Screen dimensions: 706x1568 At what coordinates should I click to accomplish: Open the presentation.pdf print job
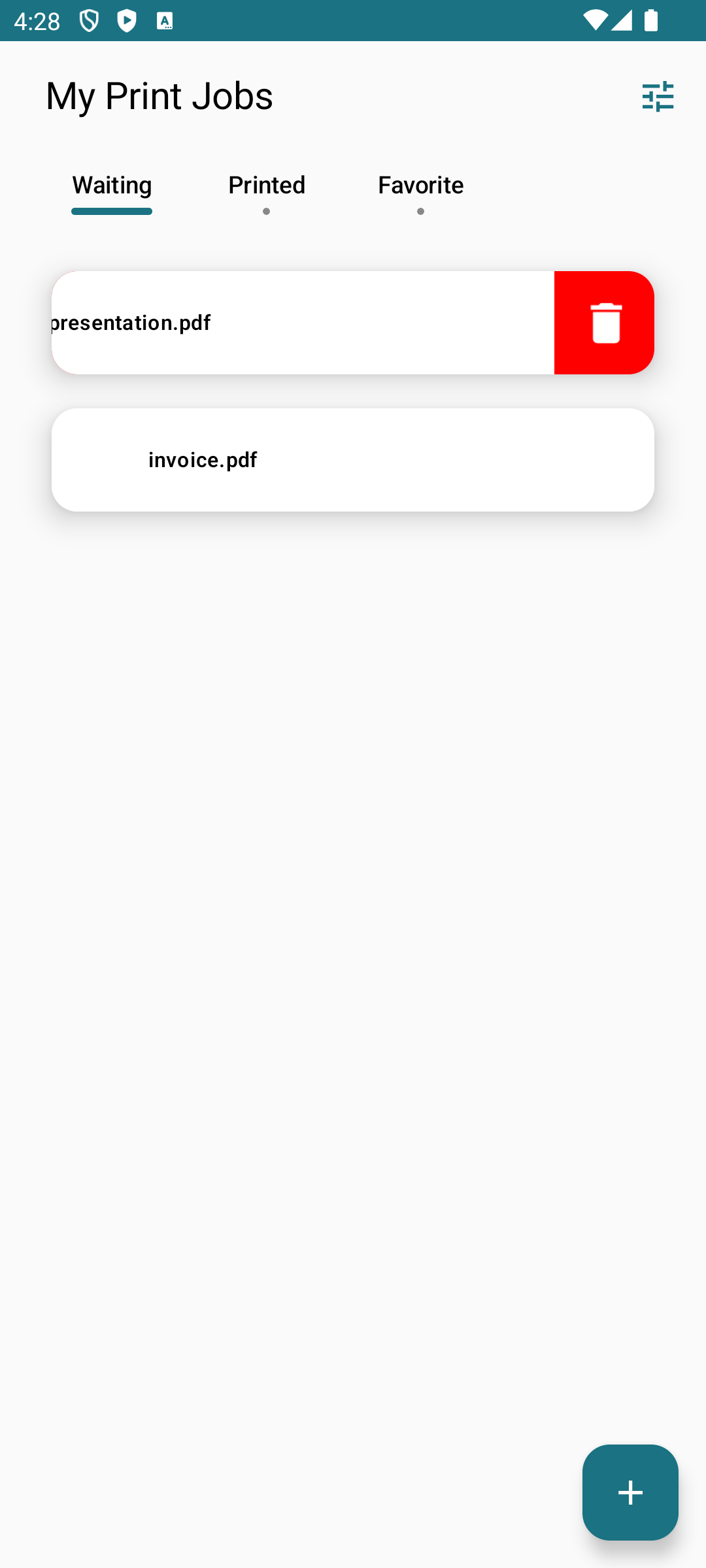click(x=303, y=323)
